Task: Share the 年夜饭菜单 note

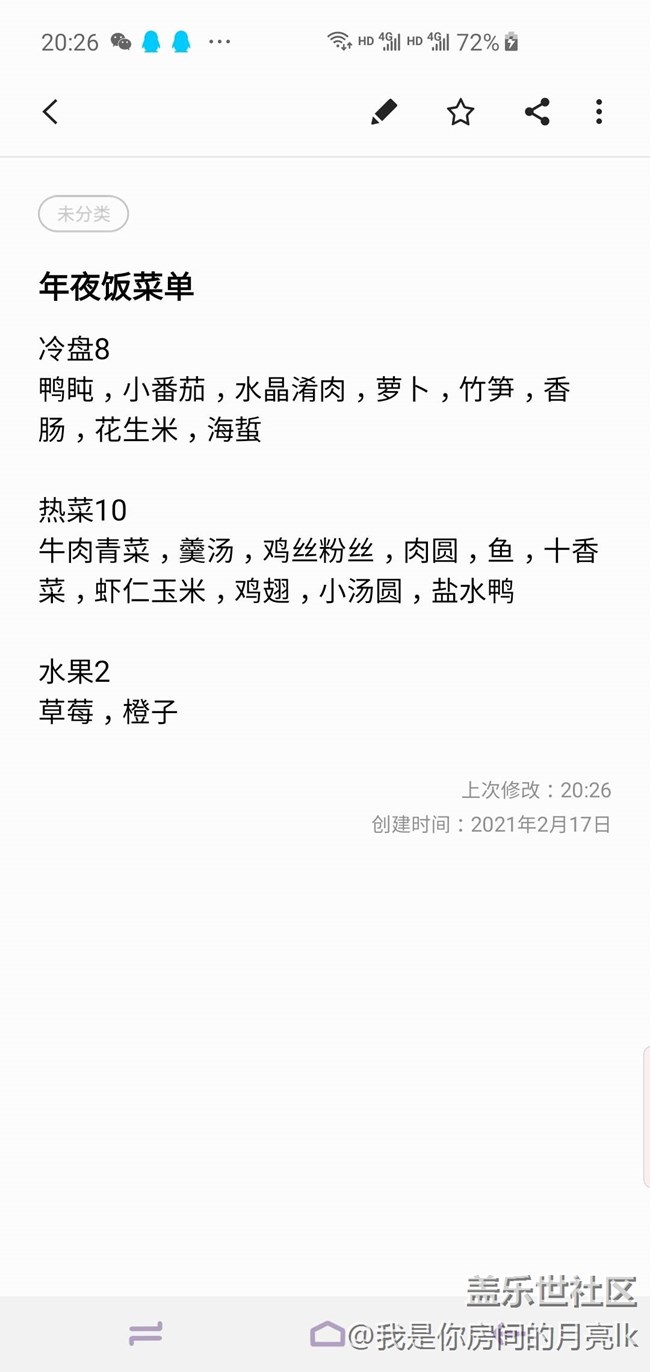Action: click(537, 112)
